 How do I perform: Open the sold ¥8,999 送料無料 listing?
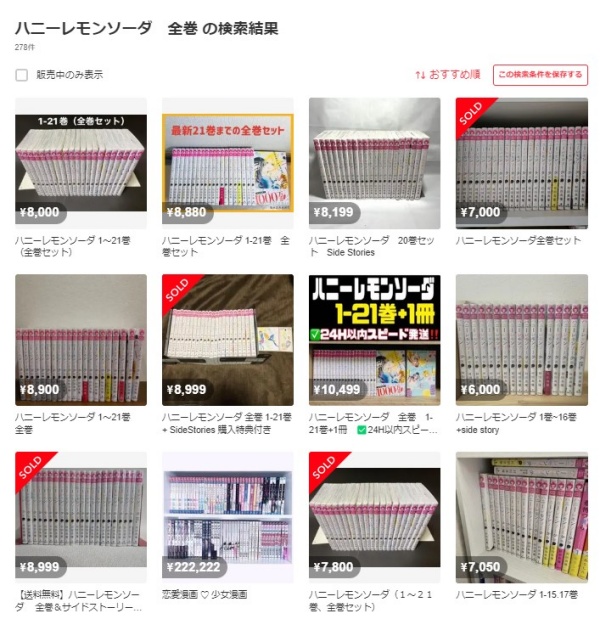point(81,517)
